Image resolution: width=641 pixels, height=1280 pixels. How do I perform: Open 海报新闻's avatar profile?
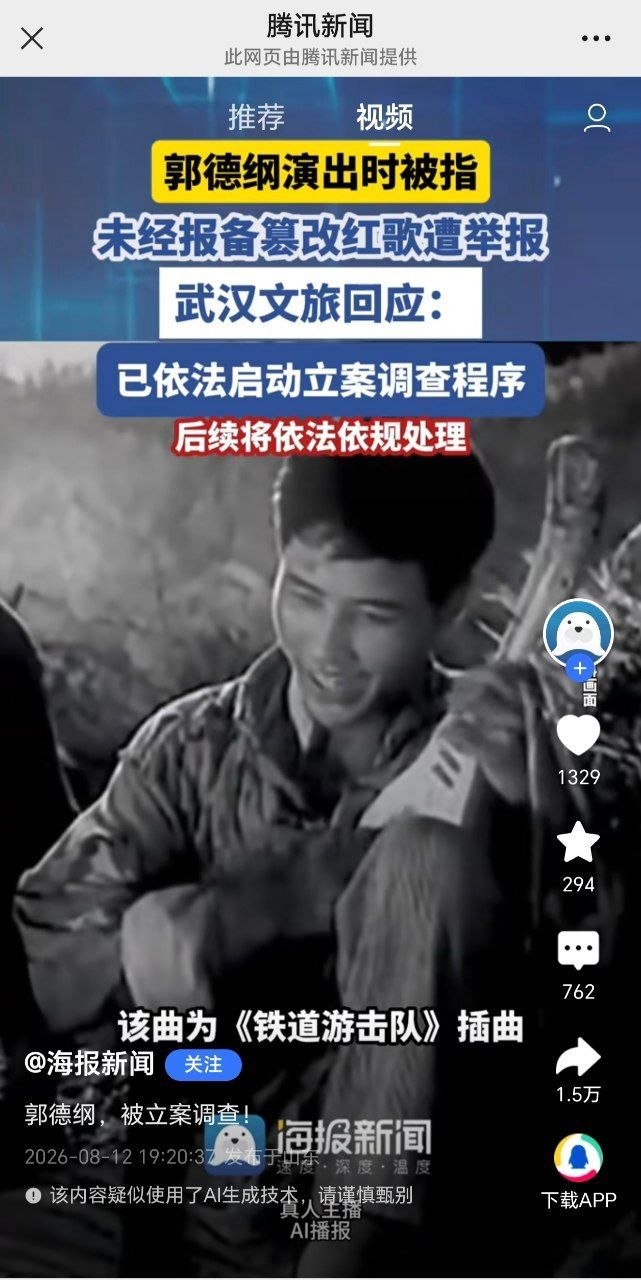(x=578, y=633)
